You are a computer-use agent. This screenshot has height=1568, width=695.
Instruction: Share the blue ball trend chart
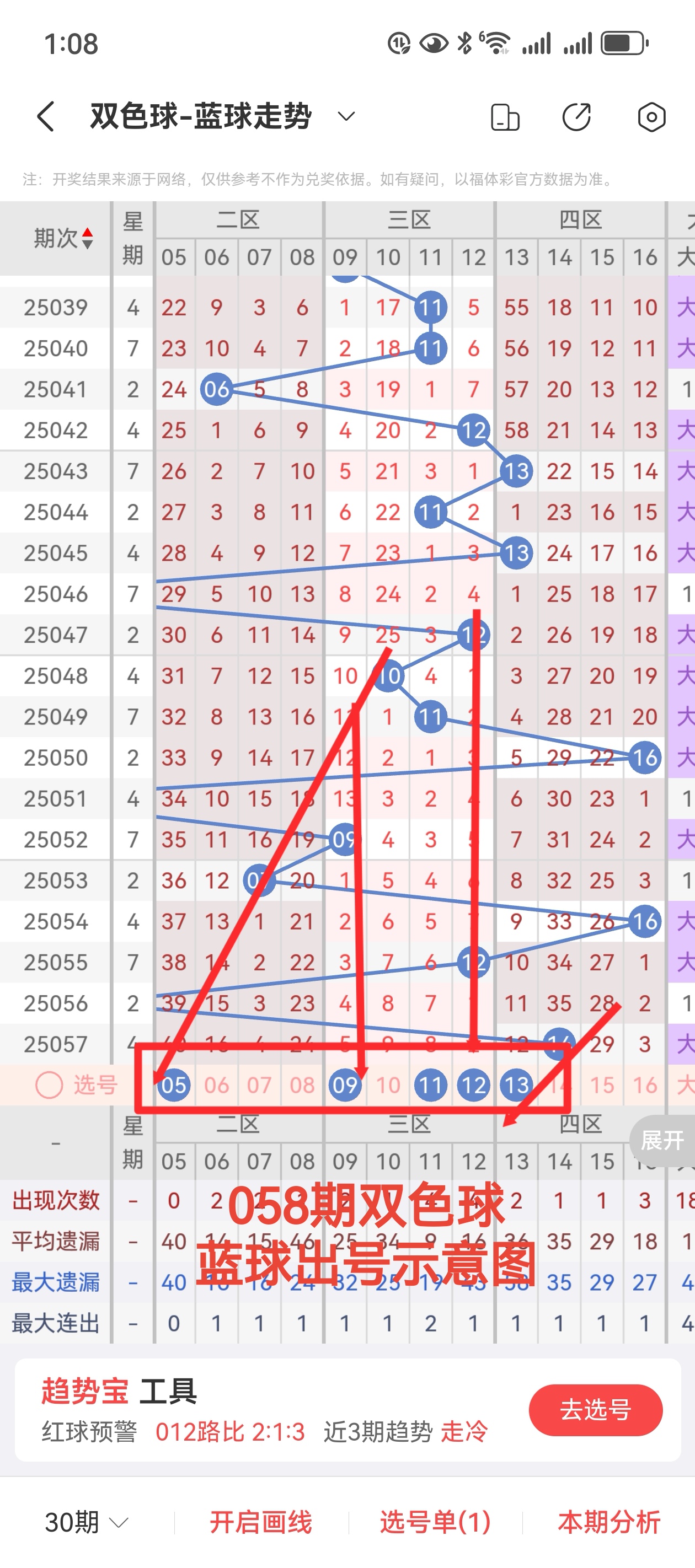[x=576, y=117]
